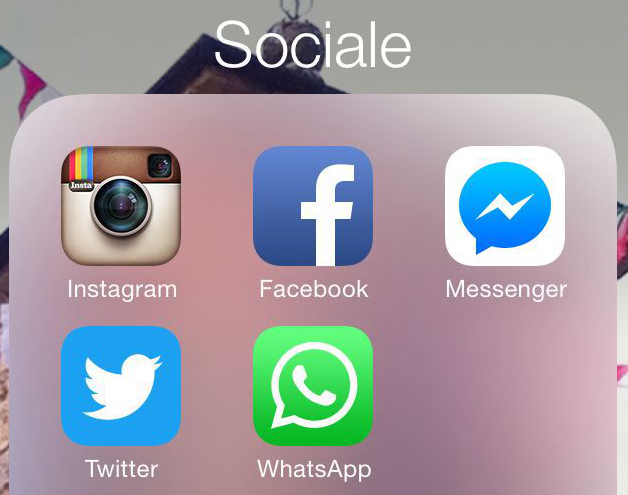Open the Messenger app
Screen dimensions: 628x495
(505, 206)
